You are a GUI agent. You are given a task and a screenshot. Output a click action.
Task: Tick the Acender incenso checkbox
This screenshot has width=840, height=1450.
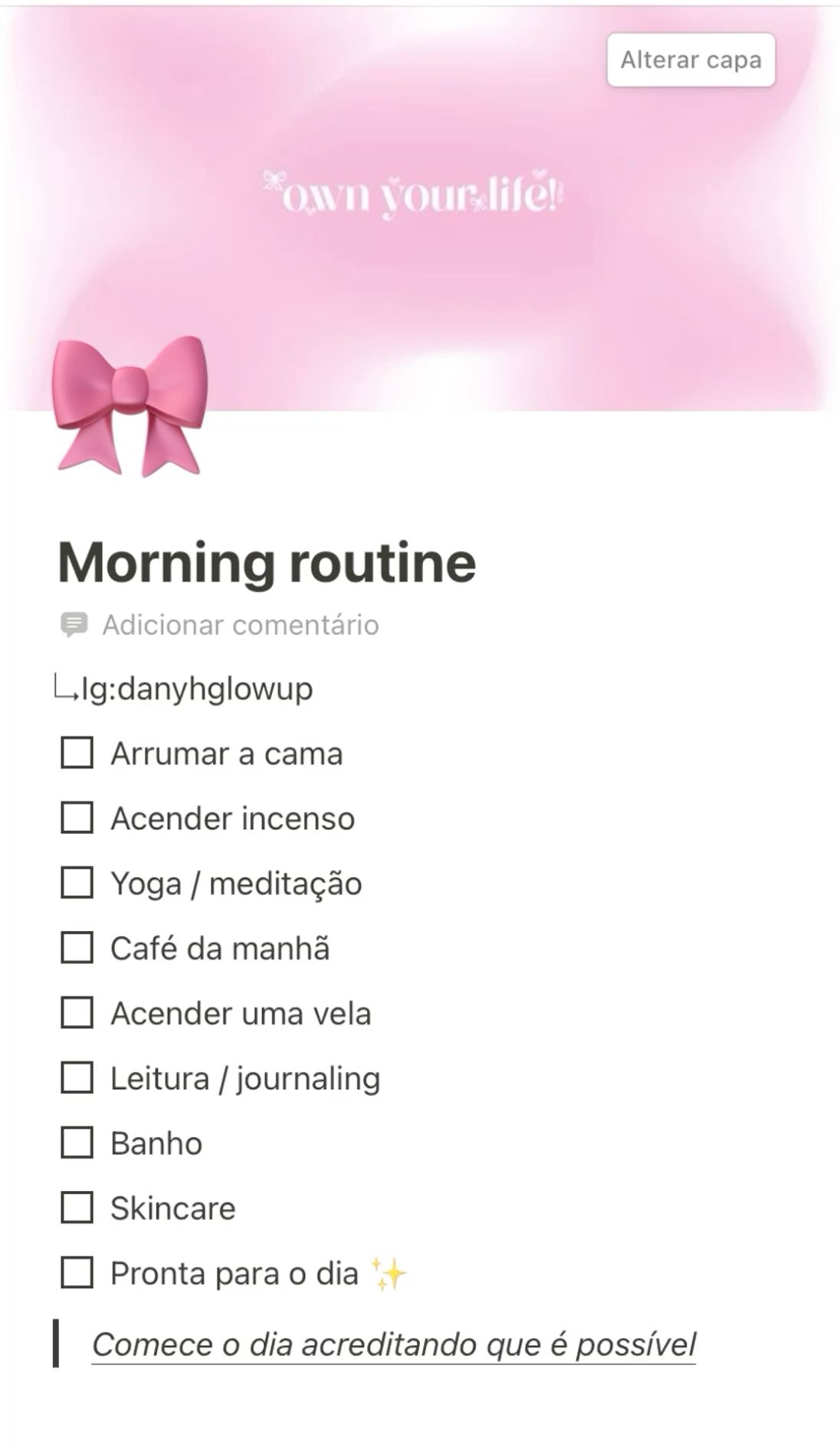tap(77, 818)
